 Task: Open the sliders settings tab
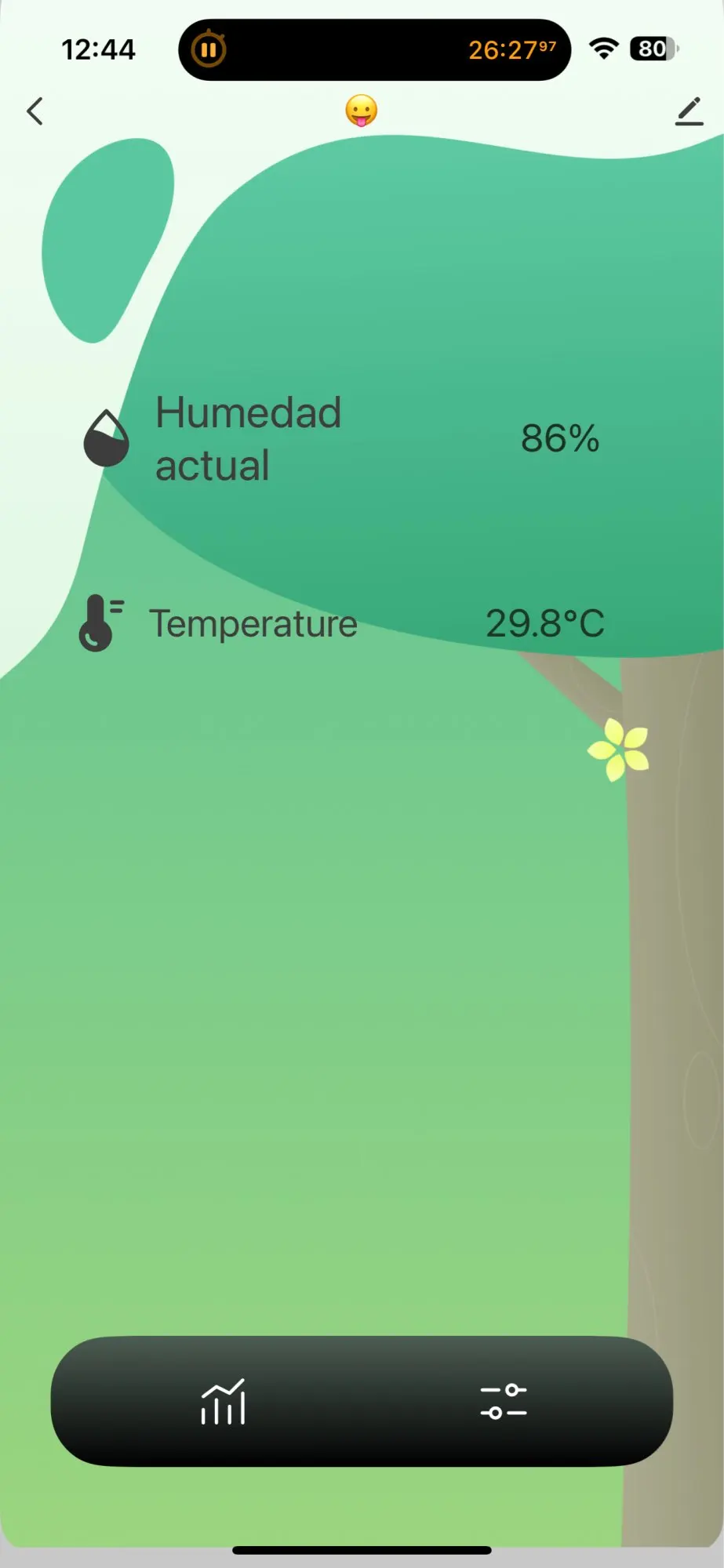503,1402
